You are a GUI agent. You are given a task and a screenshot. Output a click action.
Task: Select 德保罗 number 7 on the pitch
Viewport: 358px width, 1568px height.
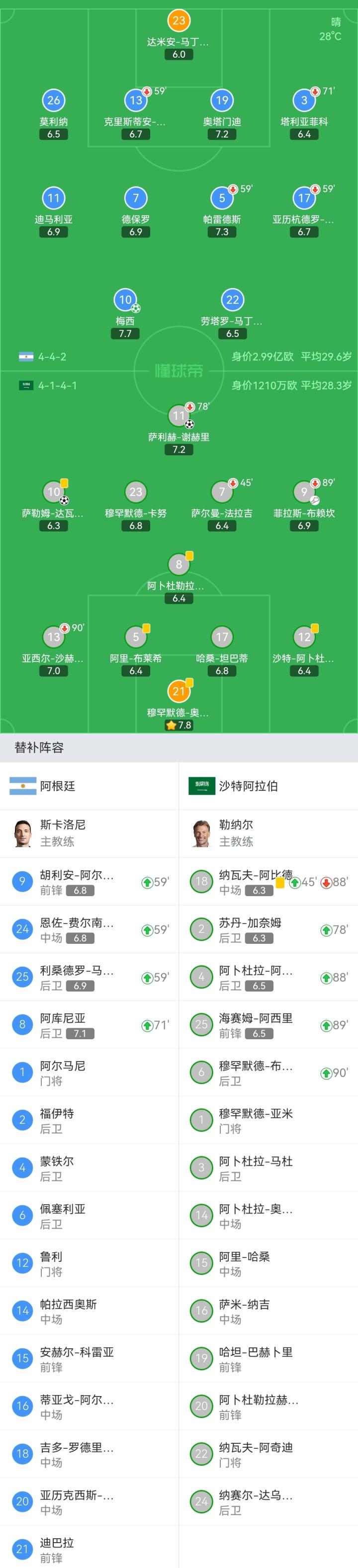tap(136, 199)
